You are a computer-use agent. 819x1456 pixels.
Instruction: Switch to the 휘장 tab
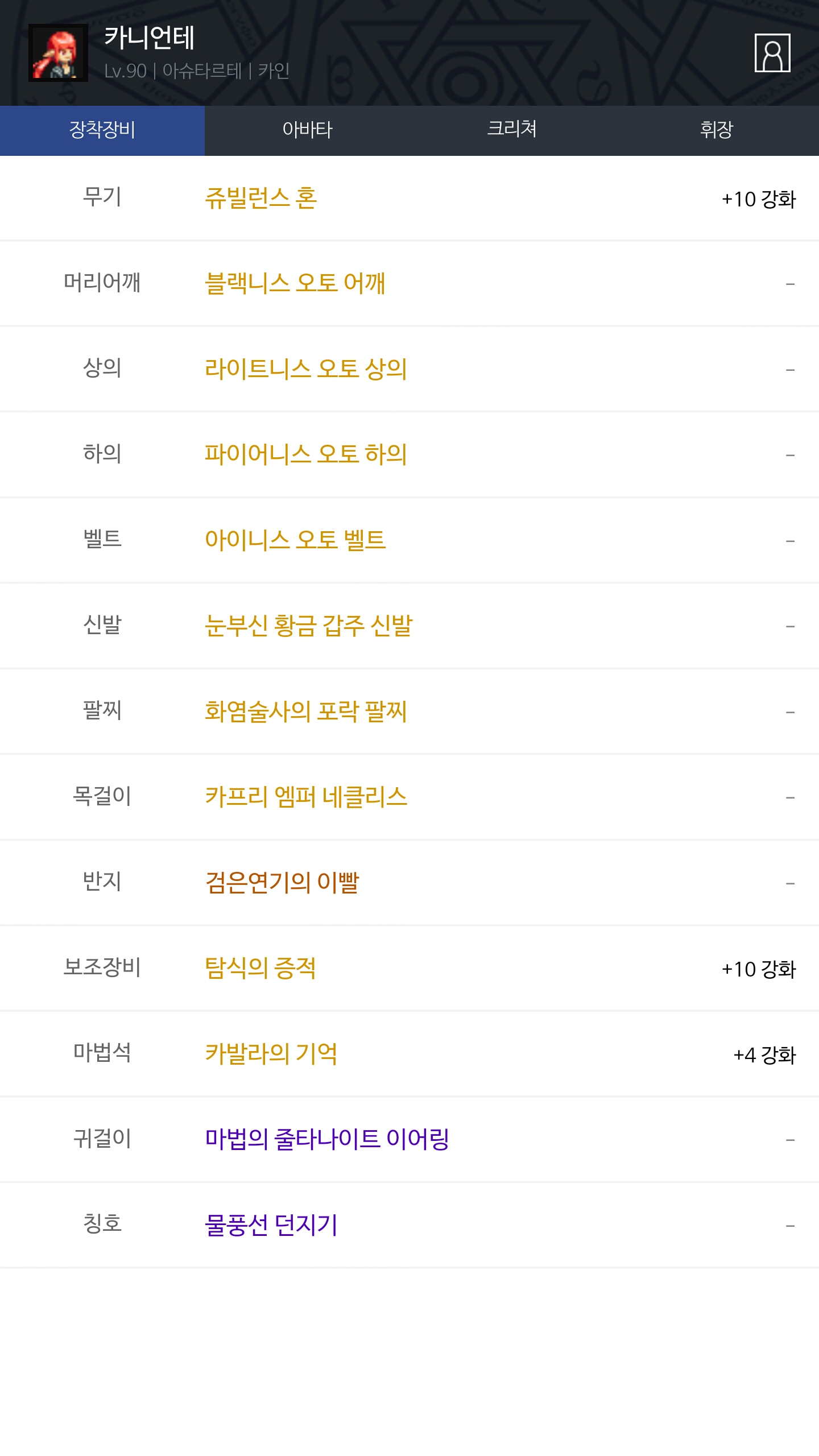717,130
